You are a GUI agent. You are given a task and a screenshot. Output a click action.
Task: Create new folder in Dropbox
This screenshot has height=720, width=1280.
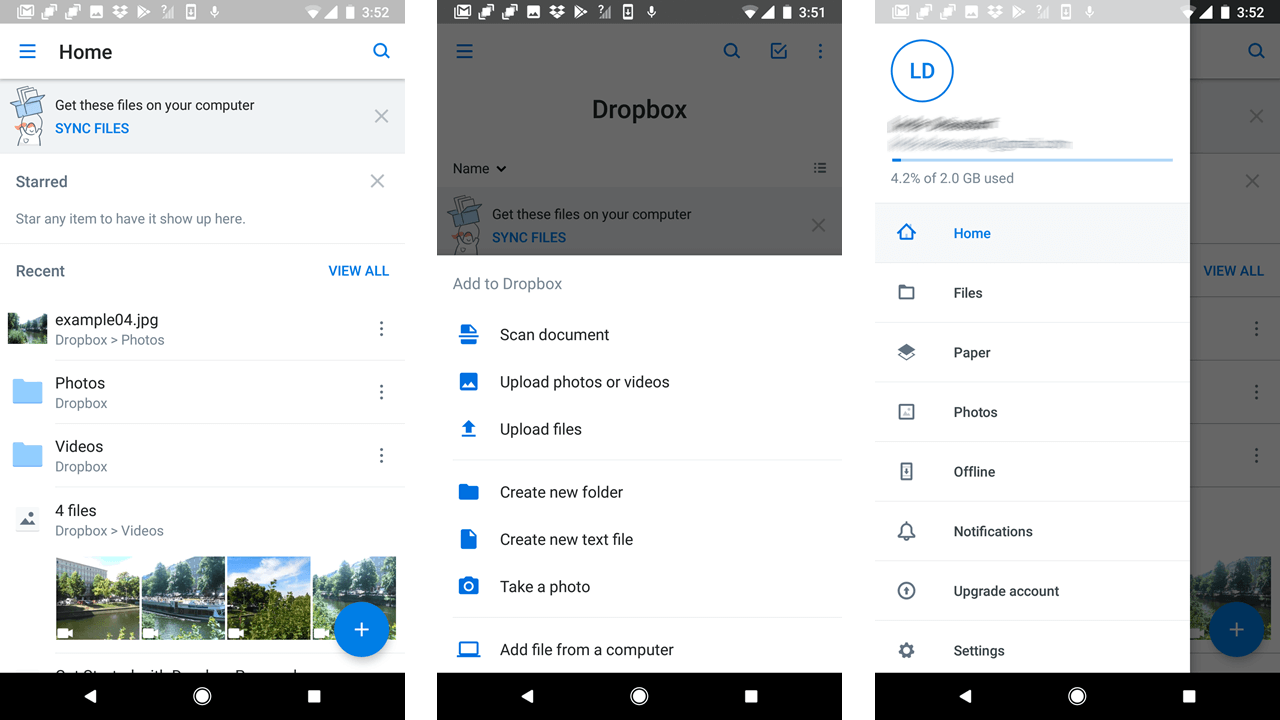[x=561, y=492]
